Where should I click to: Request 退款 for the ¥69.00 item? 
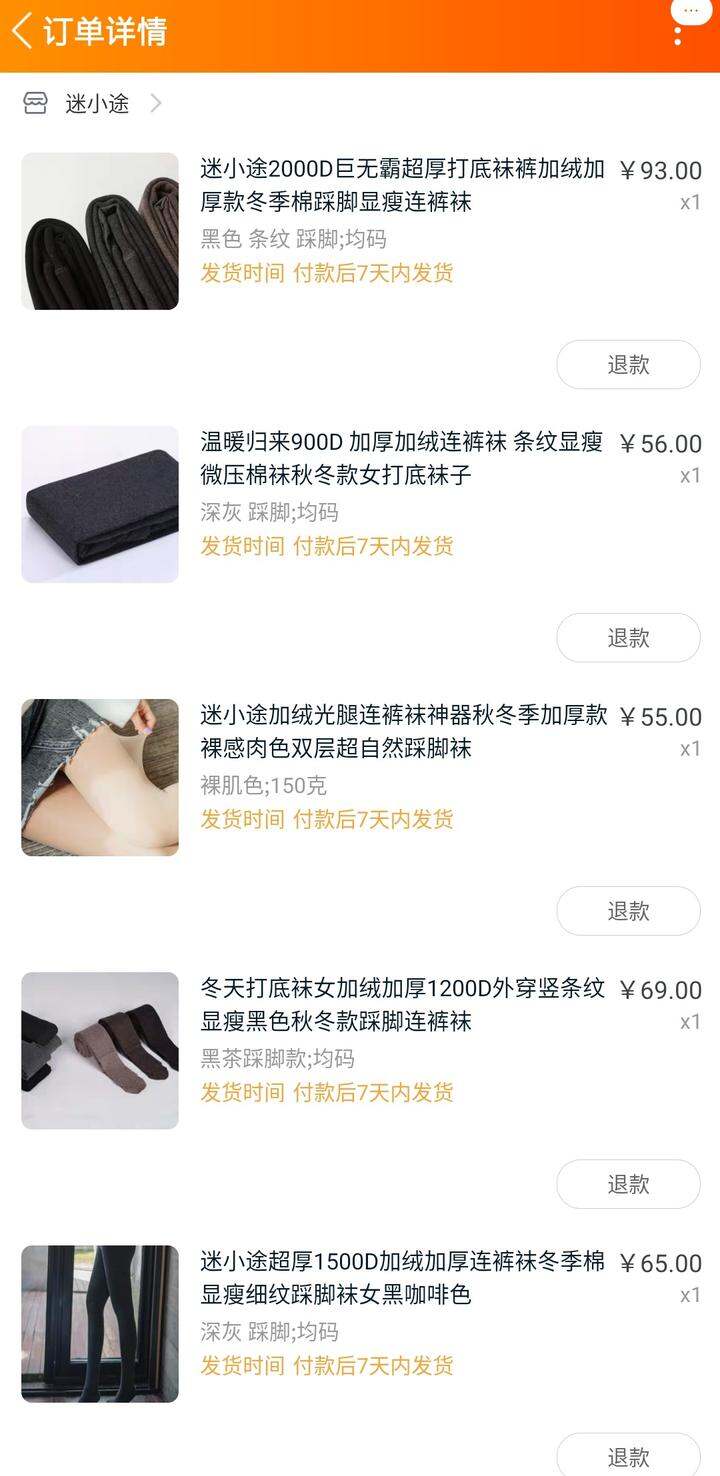(628, 1183)
